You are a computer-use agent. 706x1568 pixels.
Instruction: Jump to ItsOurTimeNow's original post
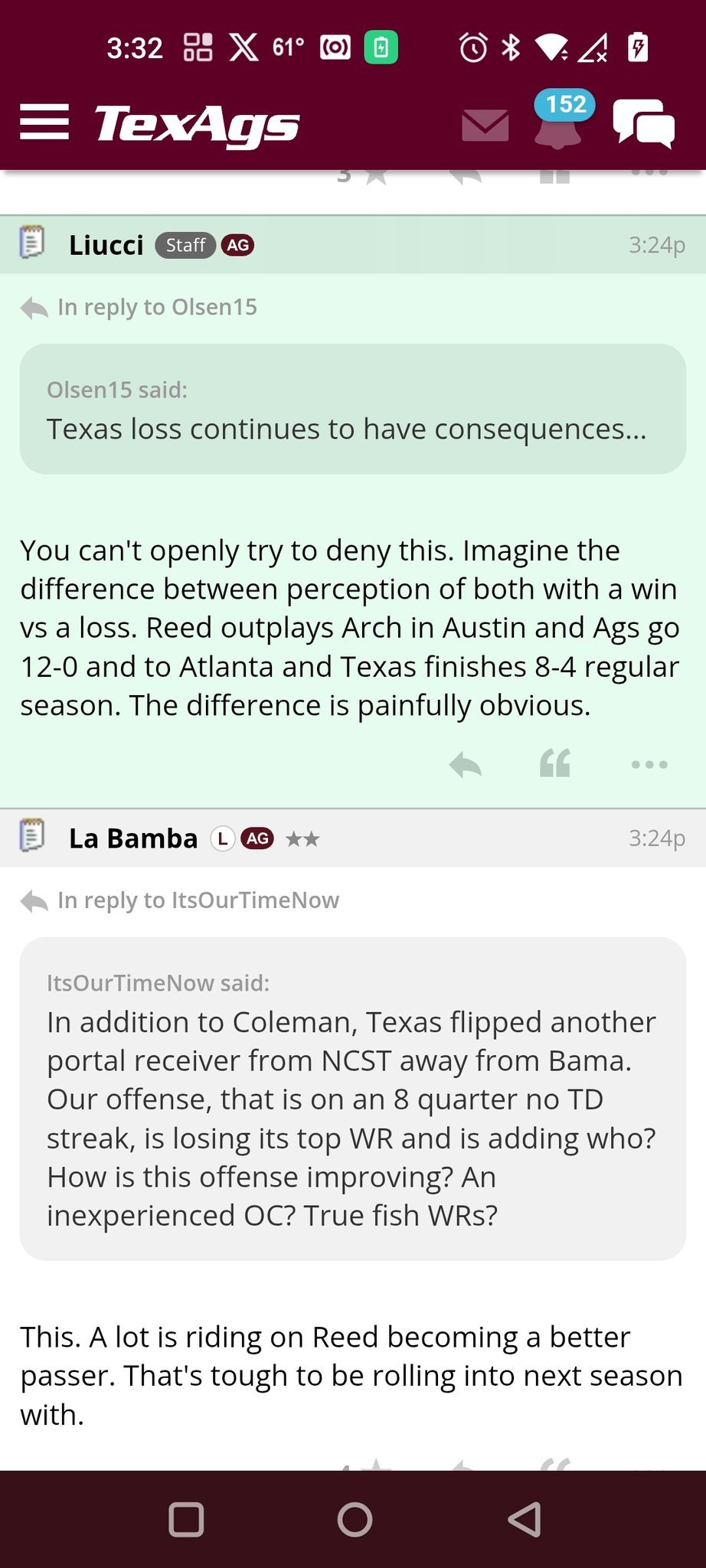pyautogui.click(x=198, y=900)
